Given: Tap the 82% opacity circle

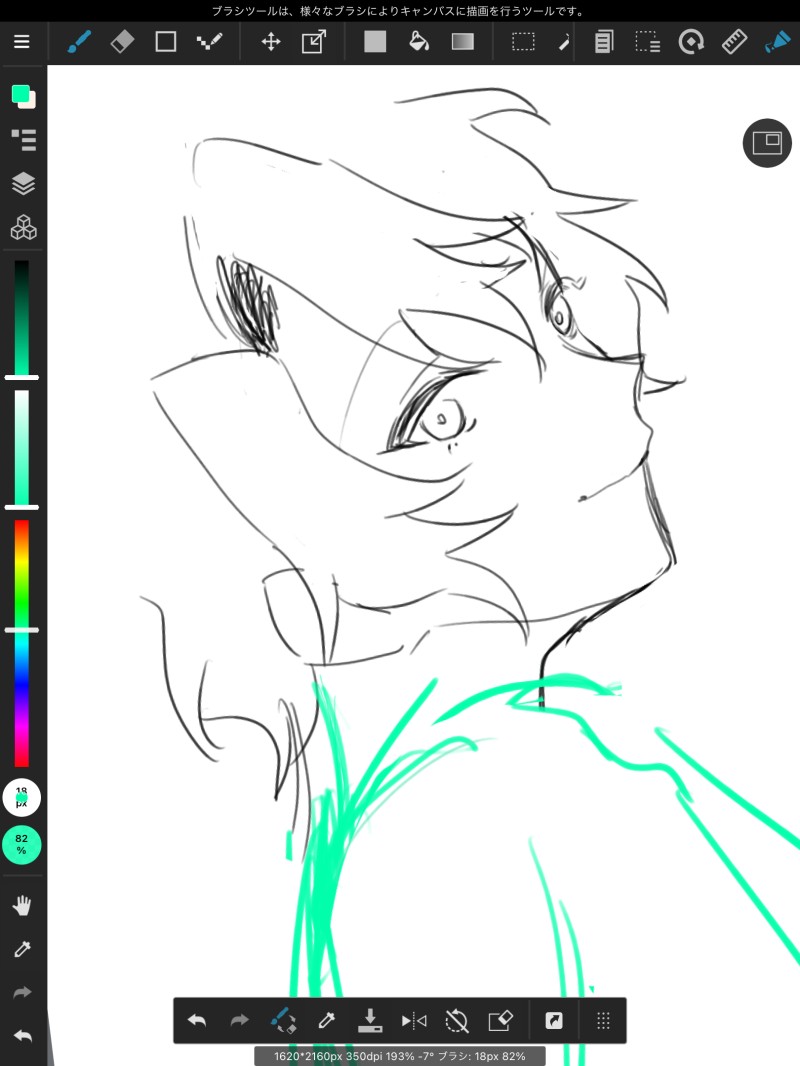Looking at the screenshot, I should click(x=22, y=844).
